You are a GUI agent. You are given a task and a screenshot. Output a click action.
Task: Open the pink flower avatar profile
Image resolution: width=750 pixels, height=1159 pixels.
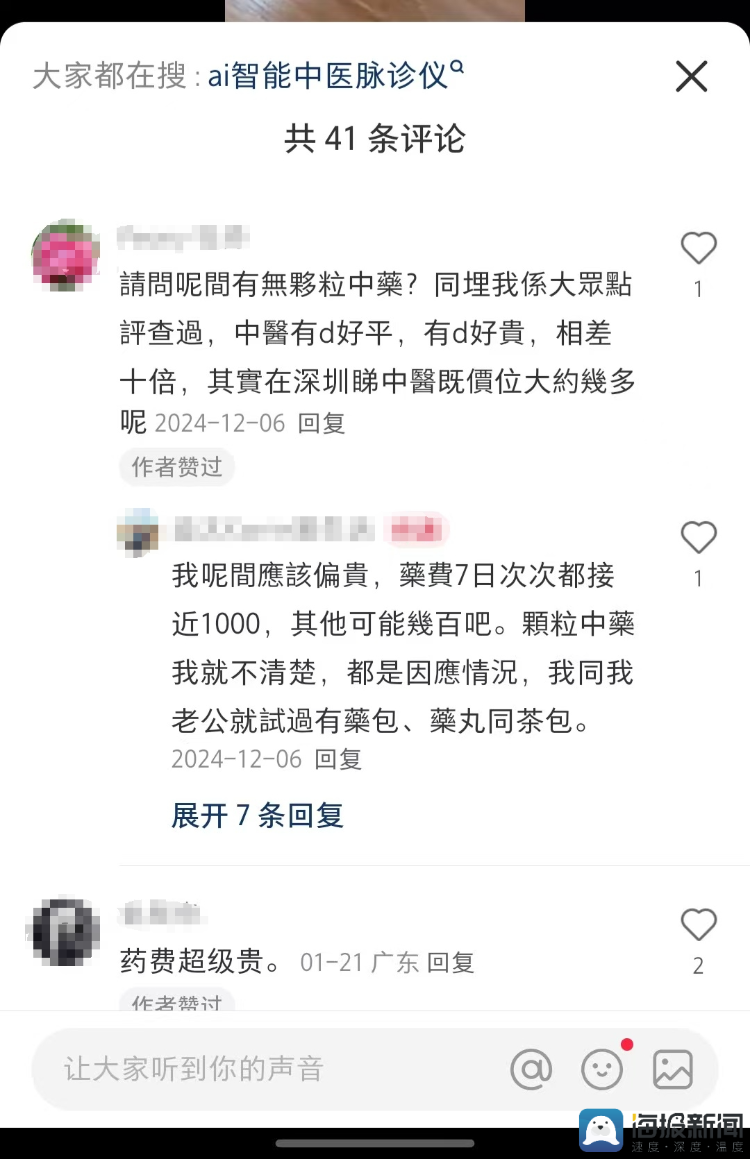click(x=66, y=254)
